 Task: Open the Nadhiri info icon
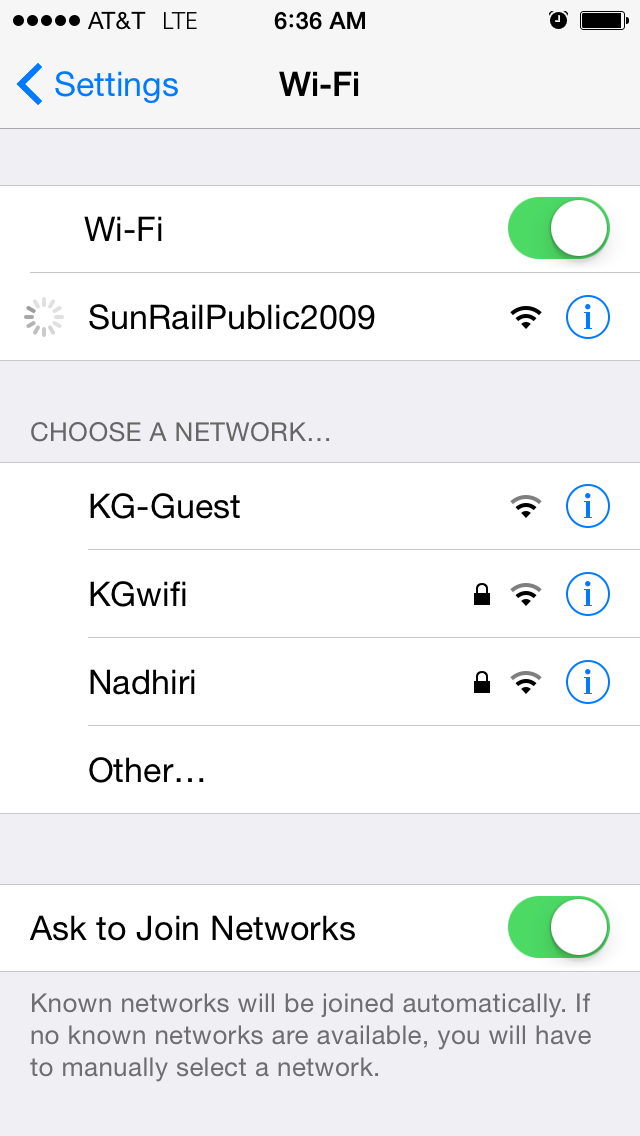point(587,683)
